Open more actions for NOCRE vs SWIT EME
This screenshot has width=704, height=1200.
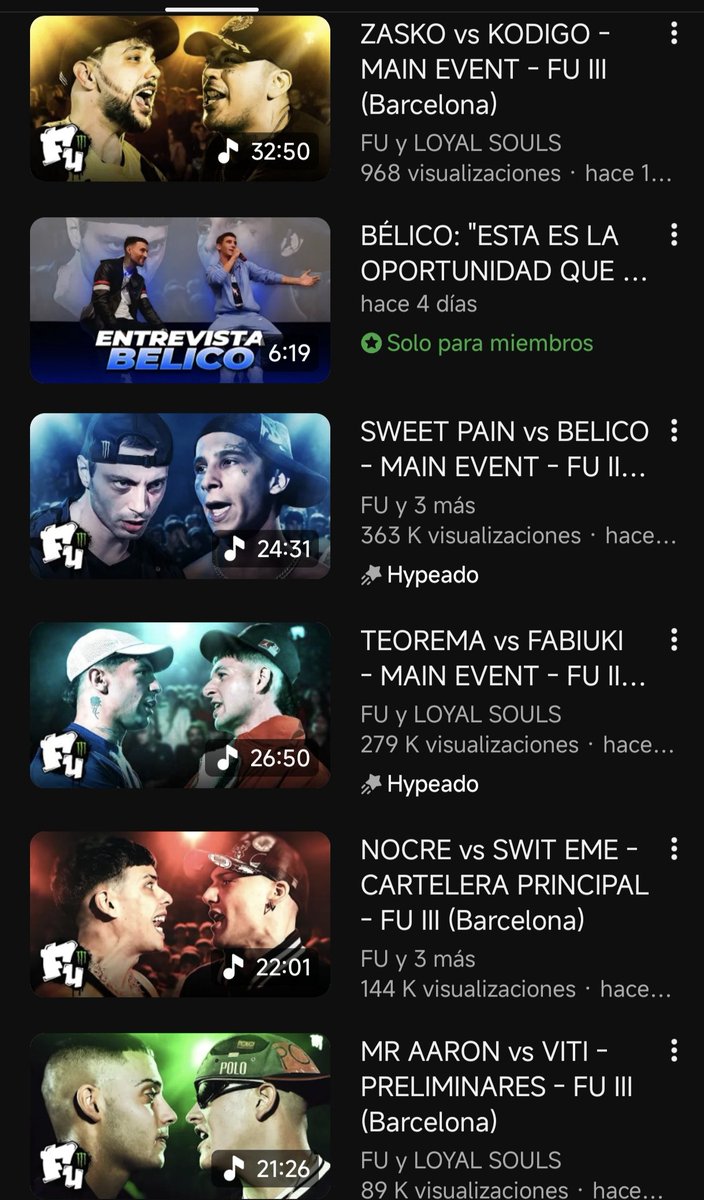click(674, 849)
